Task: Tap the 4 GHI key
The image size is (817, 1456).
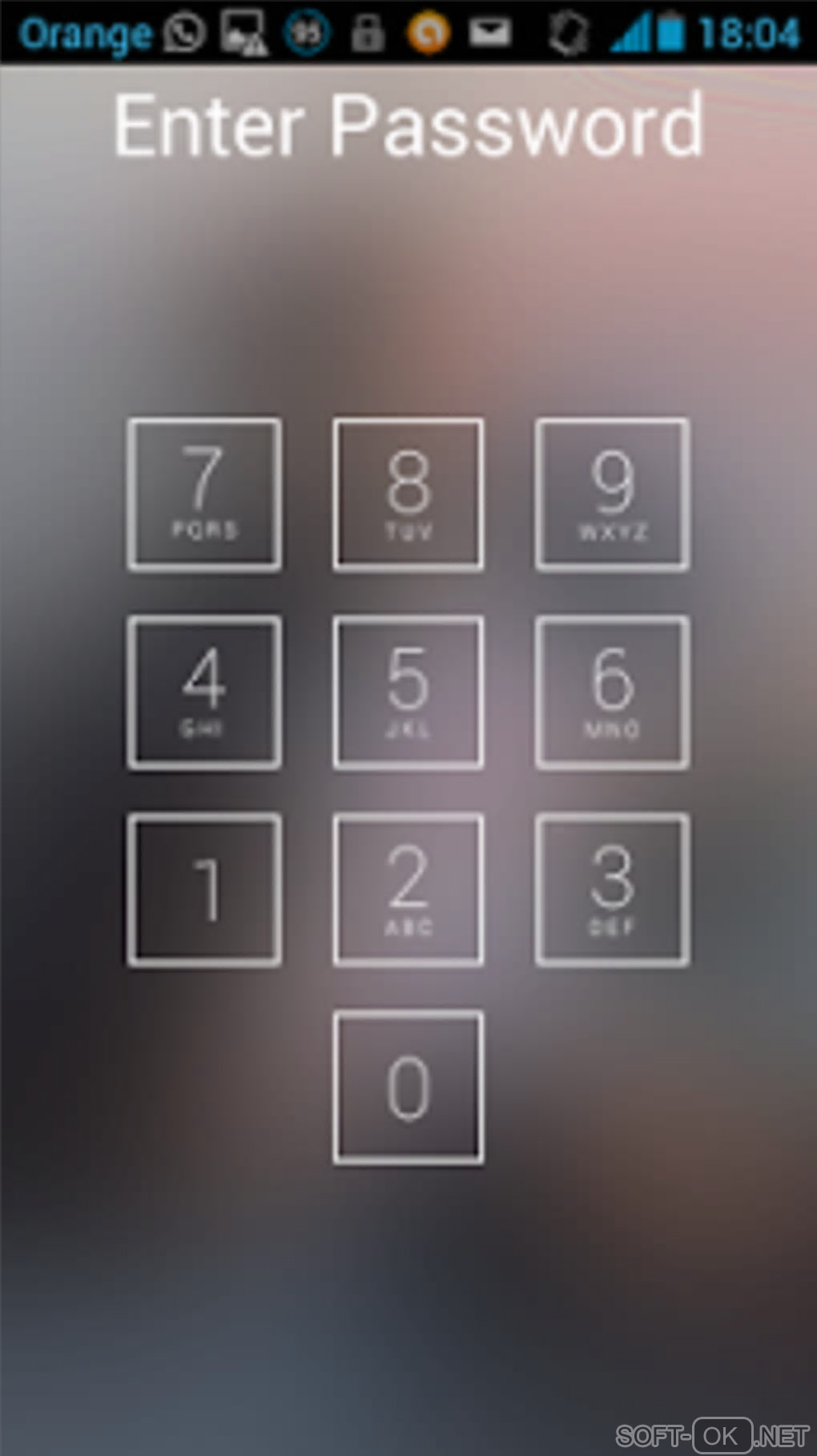Action: [x=204, y=692]
